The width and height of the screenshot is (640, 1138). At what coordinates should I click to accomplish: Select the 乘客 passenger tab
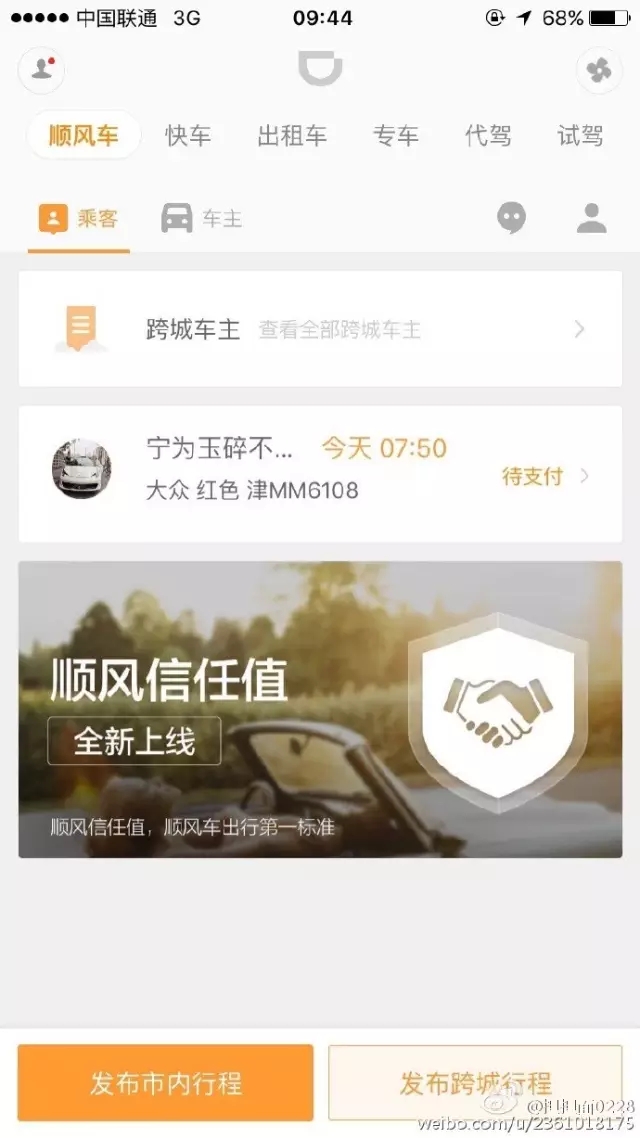tap(80, 219)
